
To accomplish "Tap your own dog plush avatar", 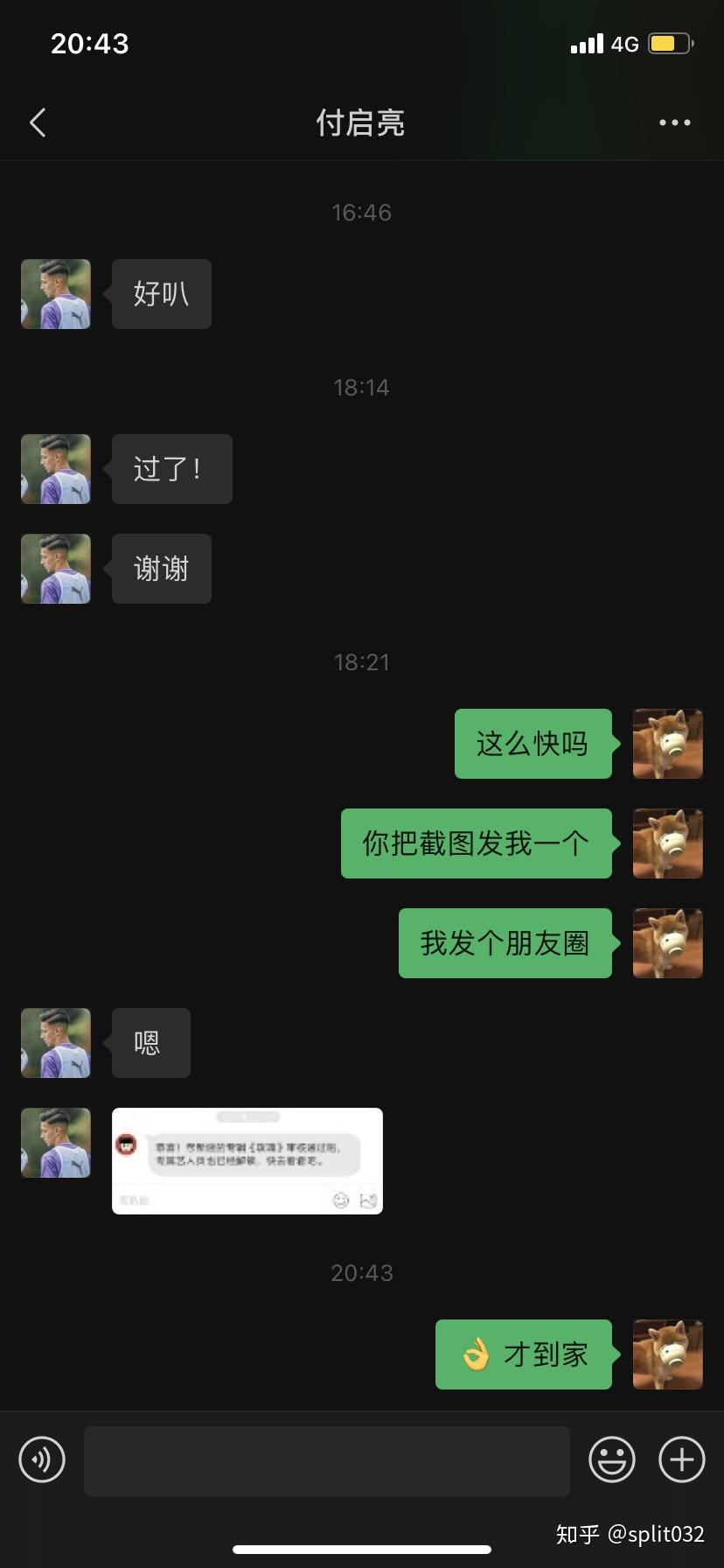I will (667, 744).
